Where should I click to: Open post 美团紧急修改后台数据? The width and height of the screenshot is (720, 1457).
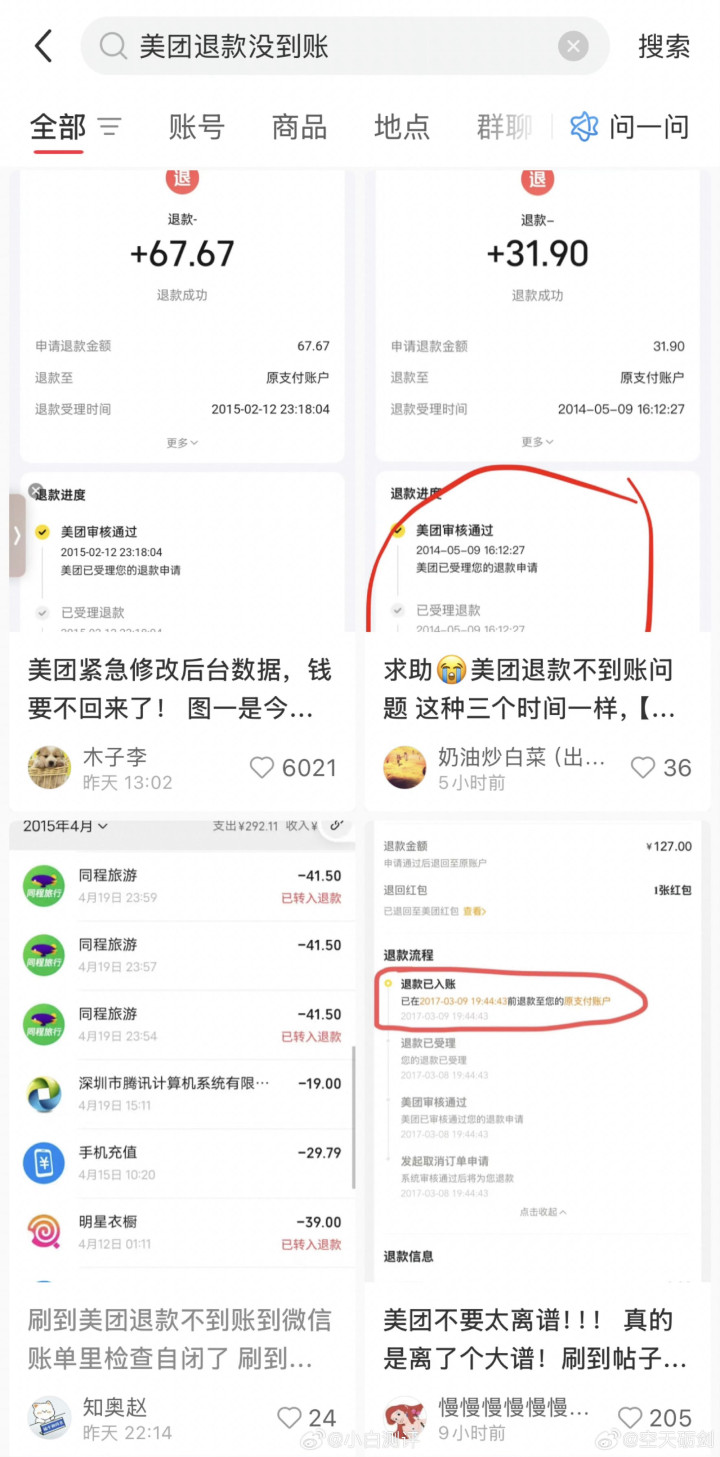point(180,689)
